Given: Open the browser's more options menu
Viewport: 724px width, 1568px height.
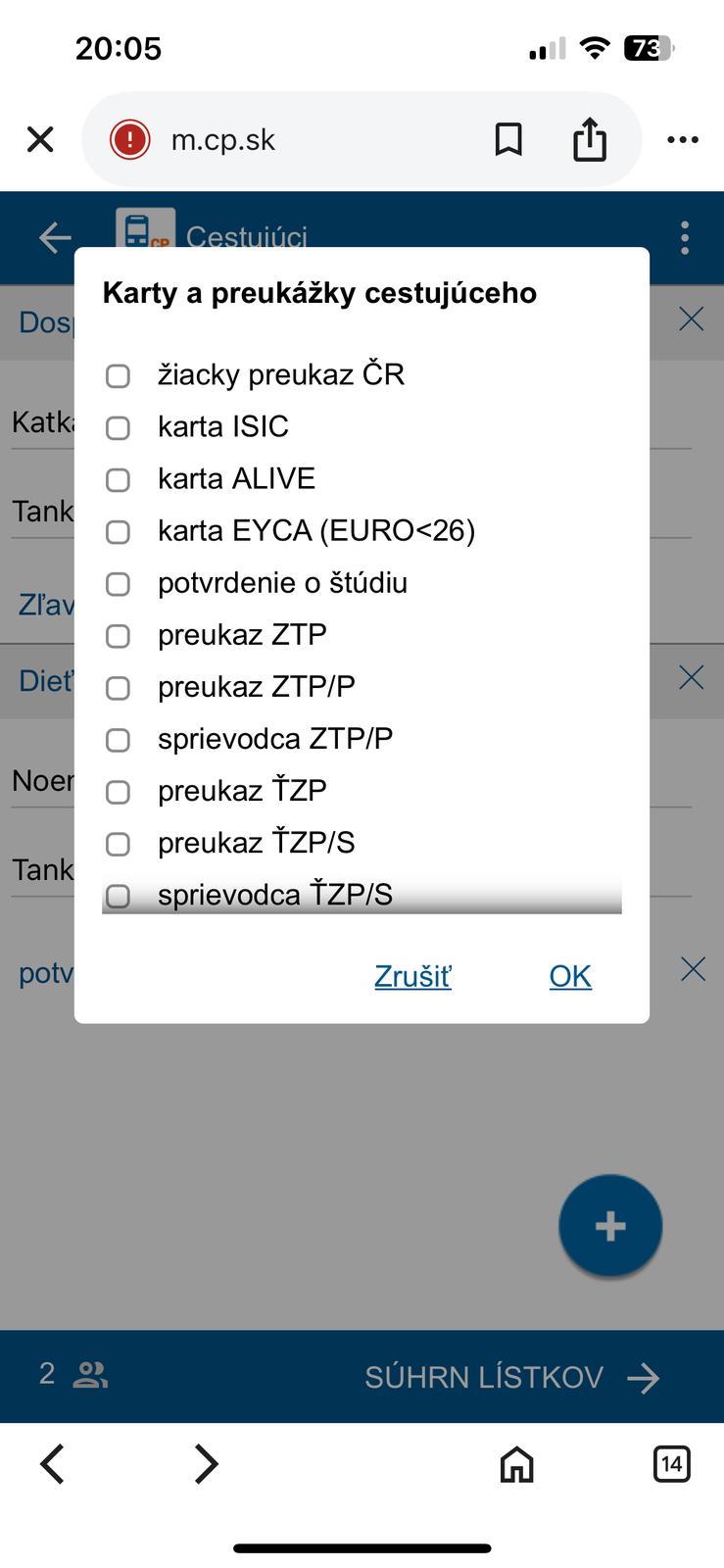Looking at the screenshot, I should coord(683,139).
